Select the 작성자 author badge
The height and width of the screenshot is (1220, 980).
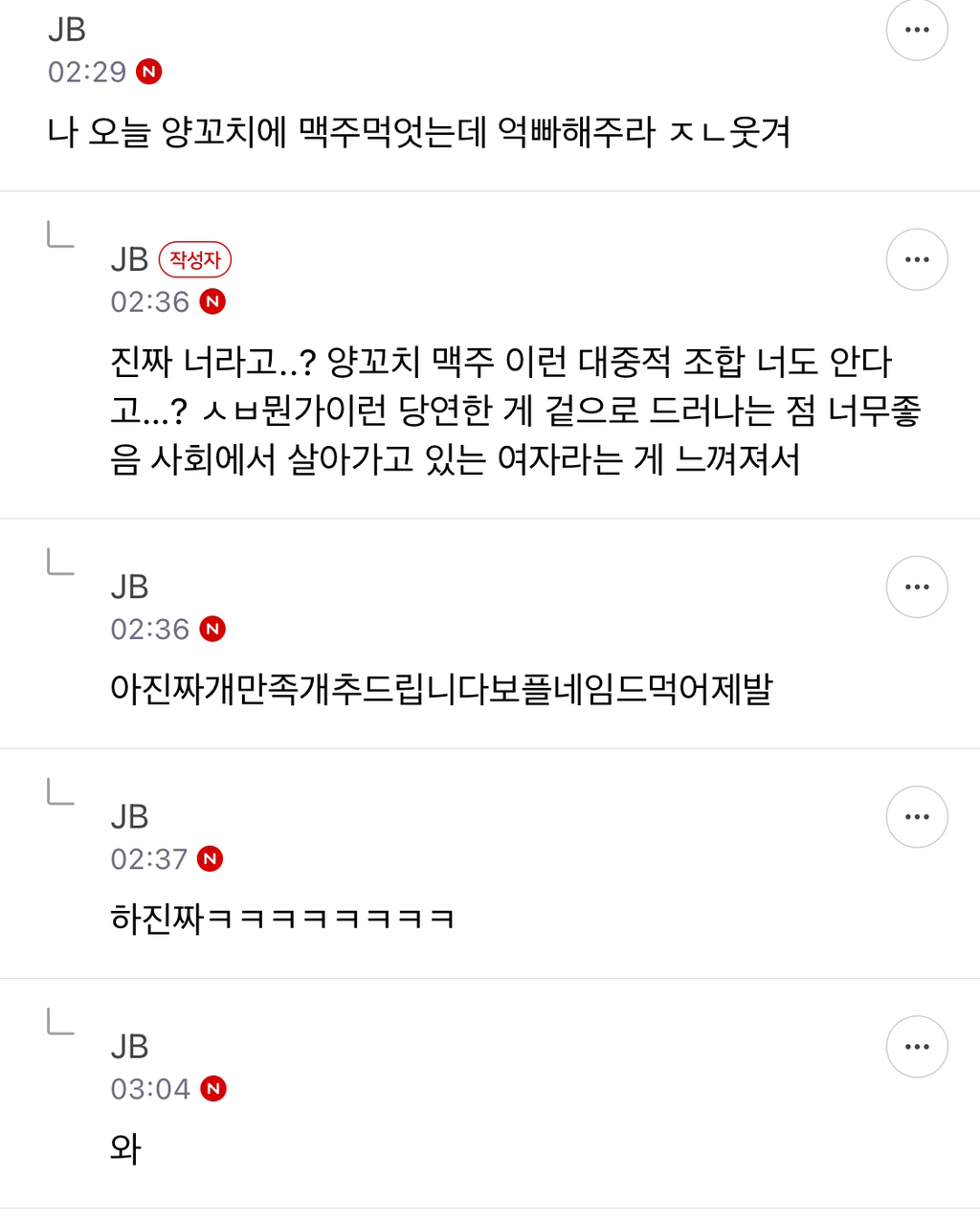click(194, 259)
